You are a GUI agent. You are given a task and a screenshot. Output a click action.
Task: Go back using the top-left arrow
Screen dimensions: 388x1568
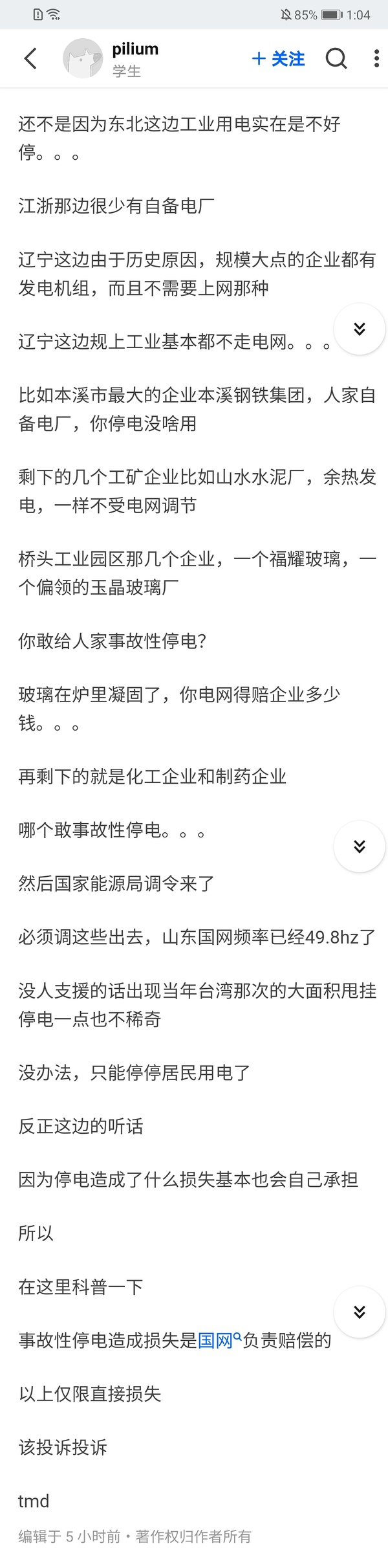click(x=30, y=58)
